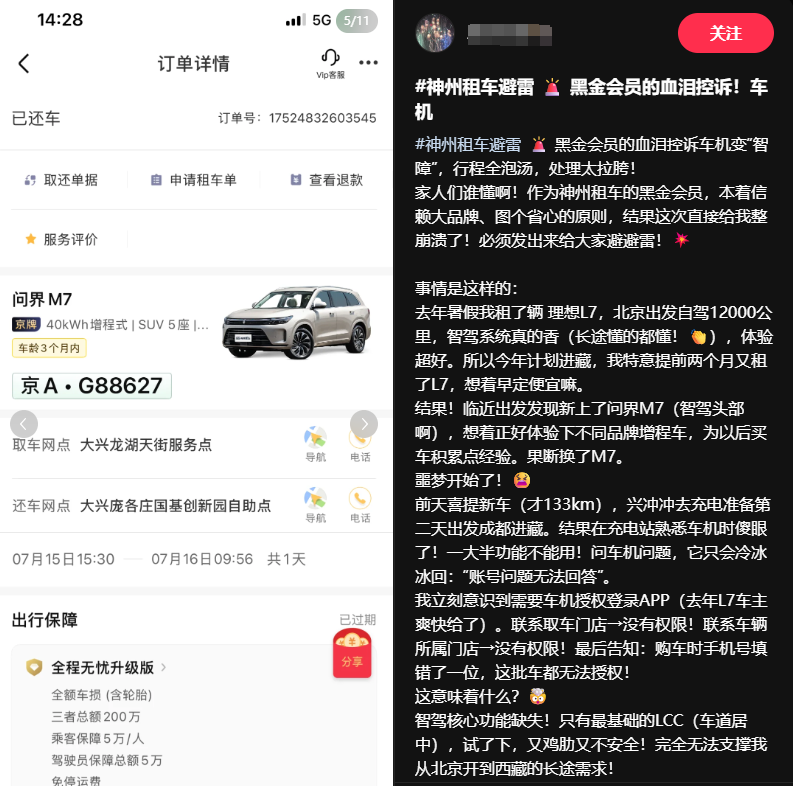This screenshot has height=786, width=793.
Task: Open the blue #神州租车避雷 hashtag link
Action: click(467, 144)
